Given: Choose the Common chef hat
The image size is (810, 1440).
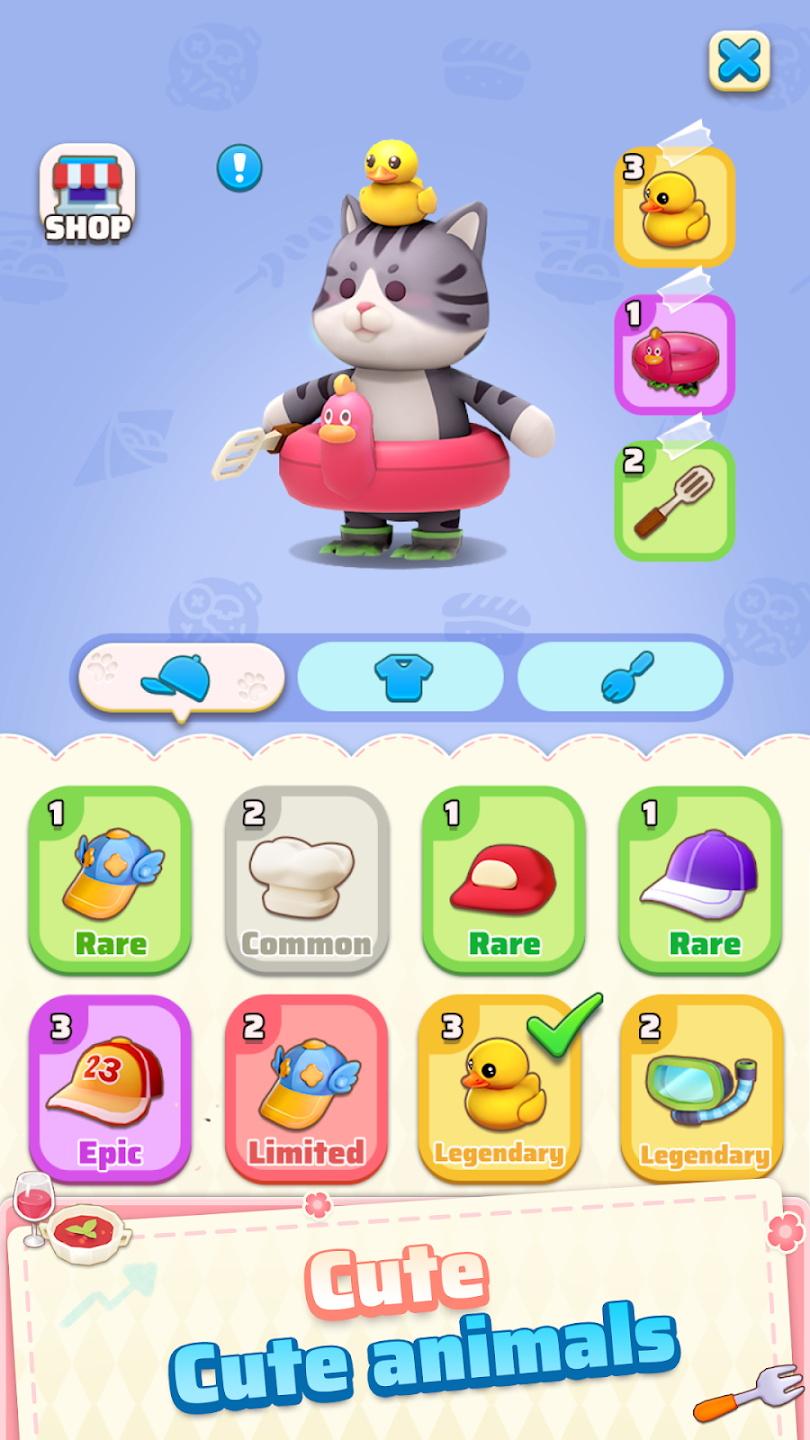Looking at the screenshot, I should pos(306,880).
